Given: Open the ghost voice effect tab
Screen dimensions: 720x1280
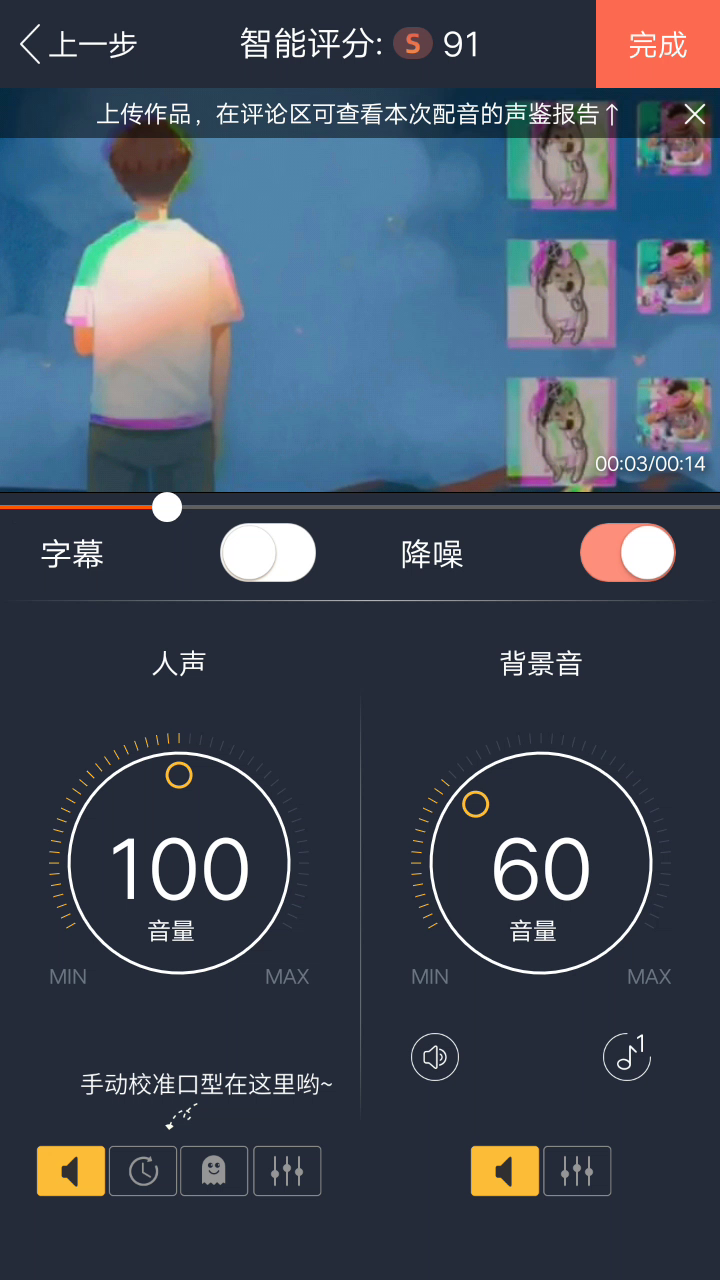Looking at the screenshot, I should tap(214, 1171).
